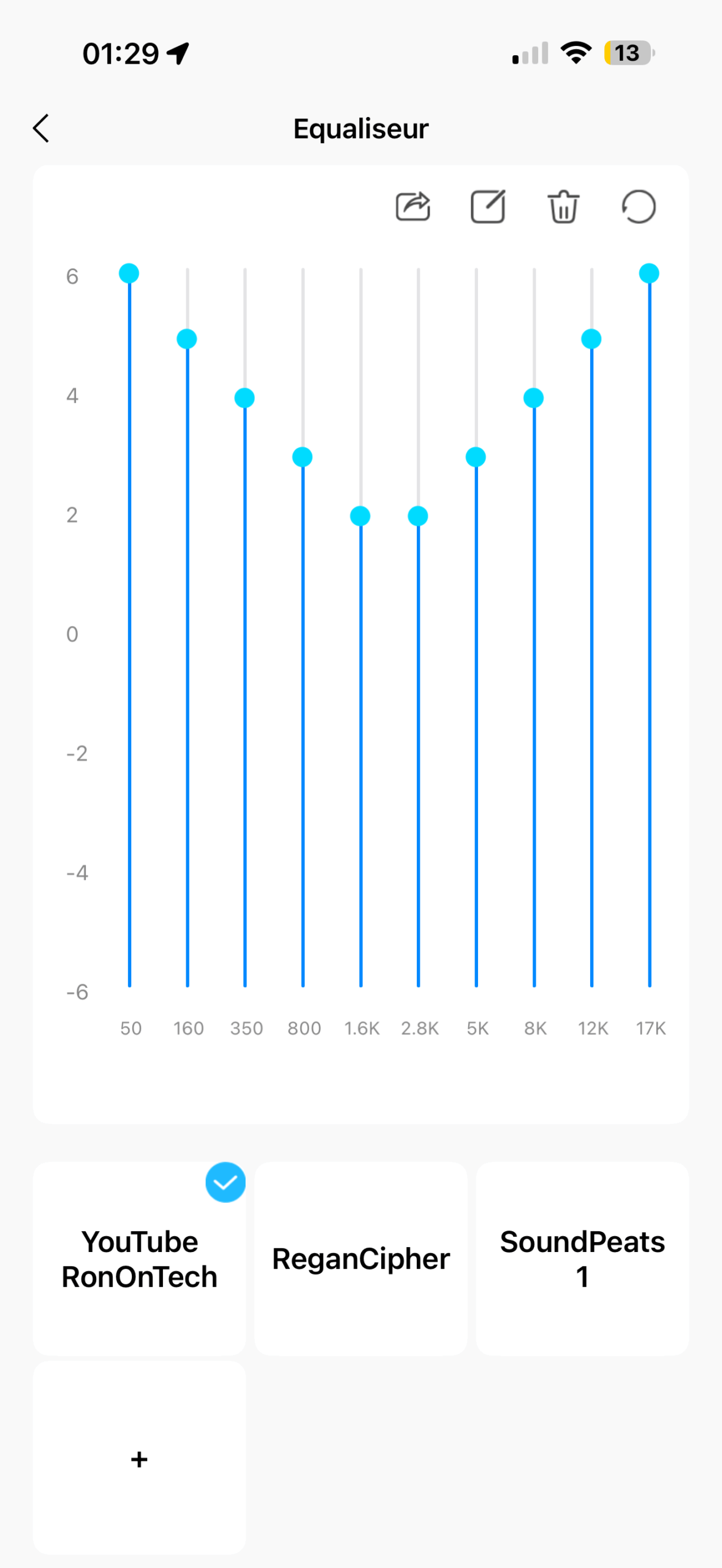
Task: Select the 350 Hz slider knob
Action: [245, 398]
